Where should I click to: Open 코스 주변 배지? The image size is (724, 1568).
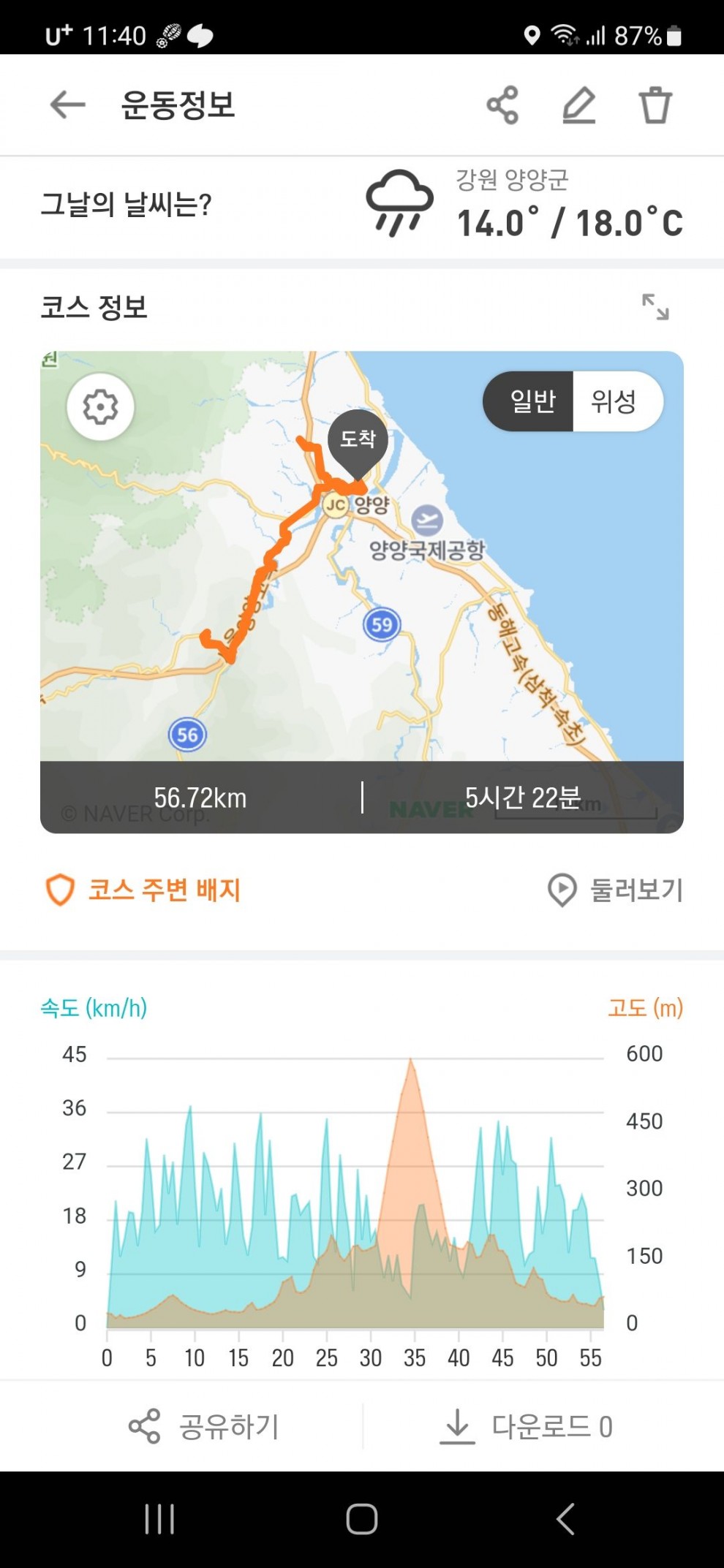pos(143,890)
